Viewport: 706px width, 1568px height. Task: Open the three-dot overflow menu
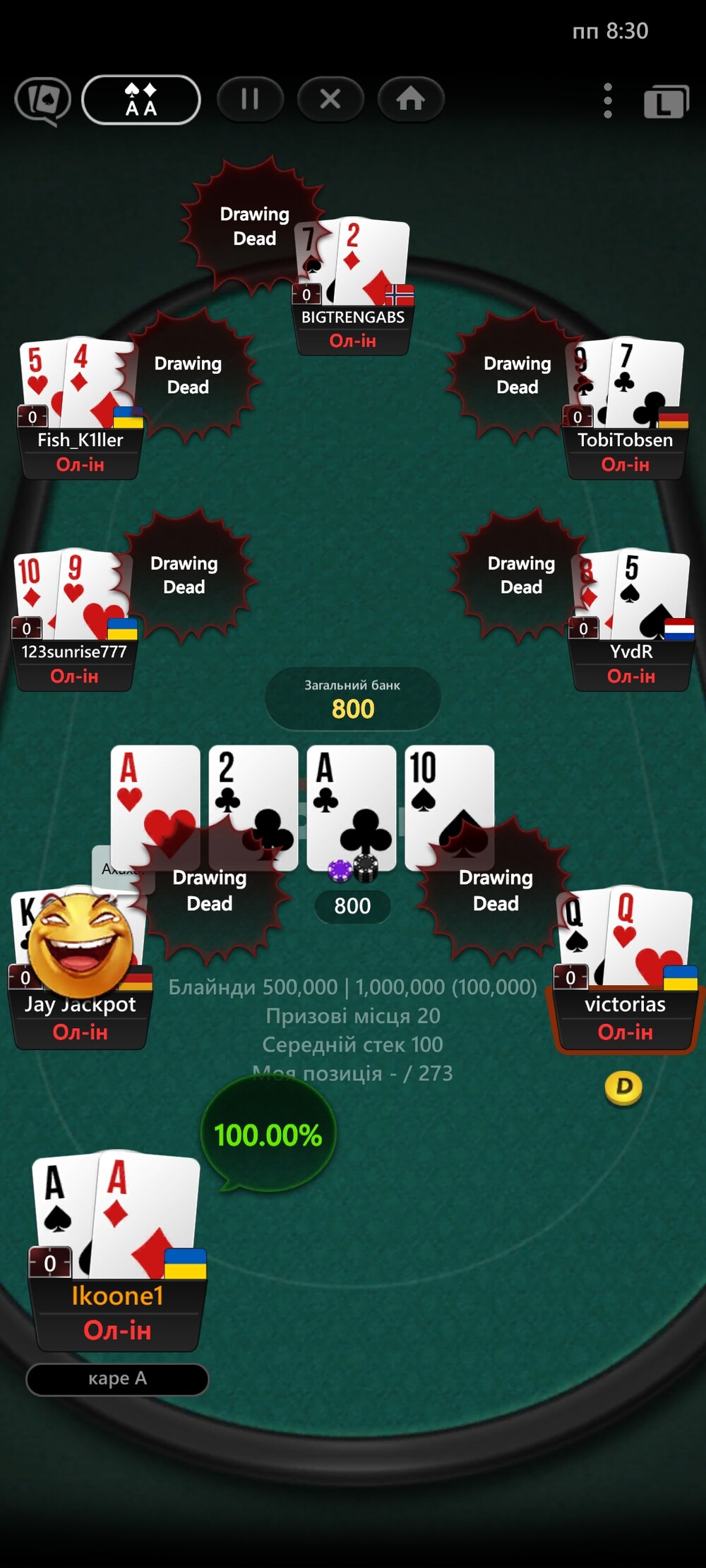(607, 100)
